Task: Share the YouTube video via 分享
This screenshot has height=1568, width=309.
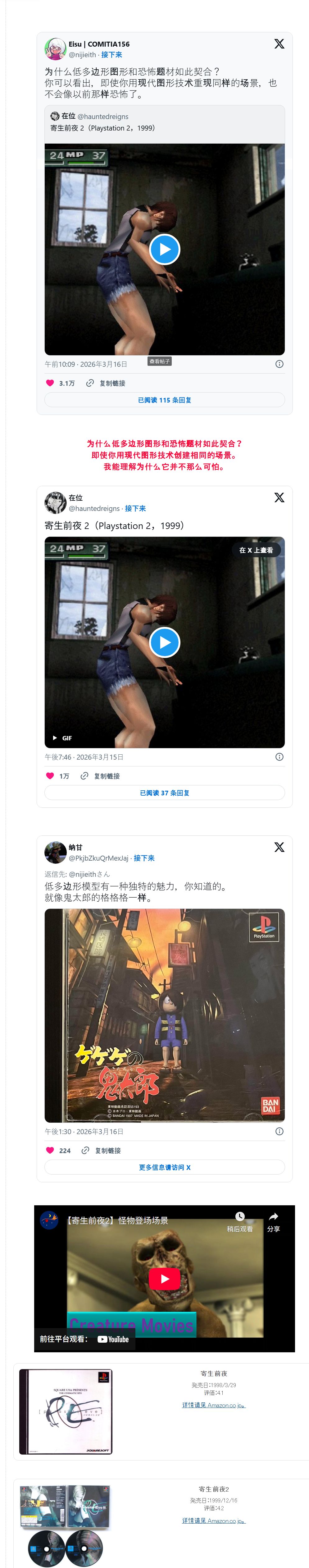Action: [273, 1221]
